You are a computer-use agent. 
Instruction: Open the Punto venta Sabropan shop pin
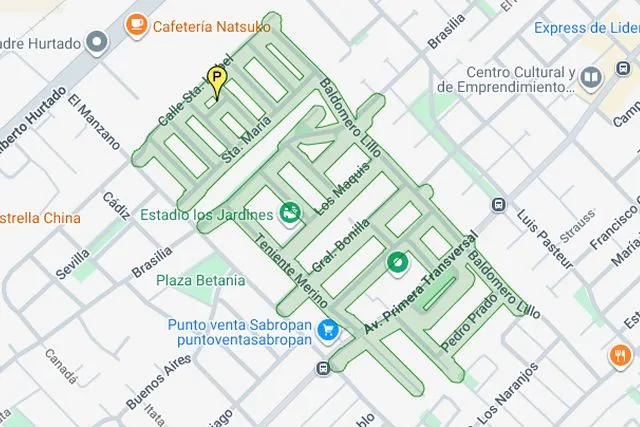[327, 330]
